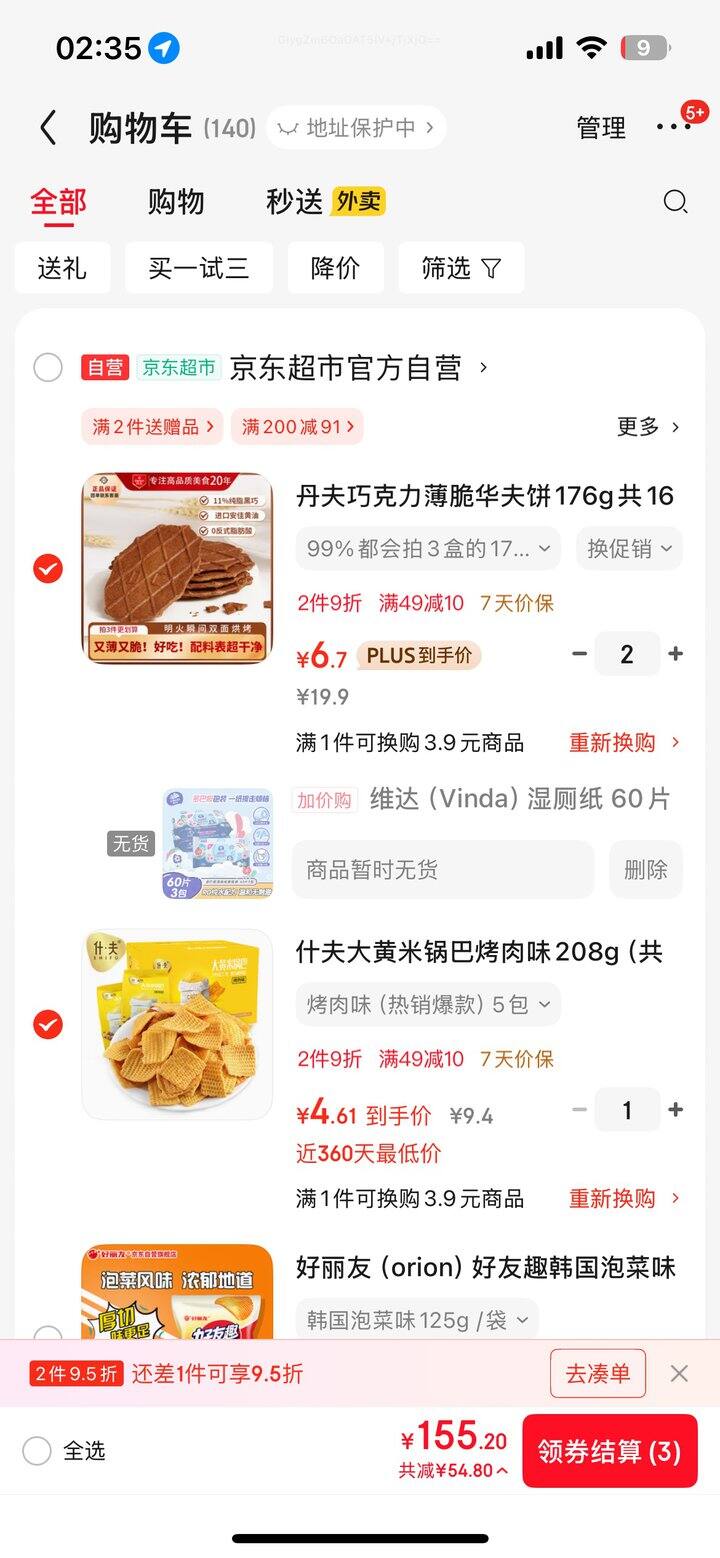The image size is (720, 1558).
Task: Switch to the 购物 tab
Action: 176,202
